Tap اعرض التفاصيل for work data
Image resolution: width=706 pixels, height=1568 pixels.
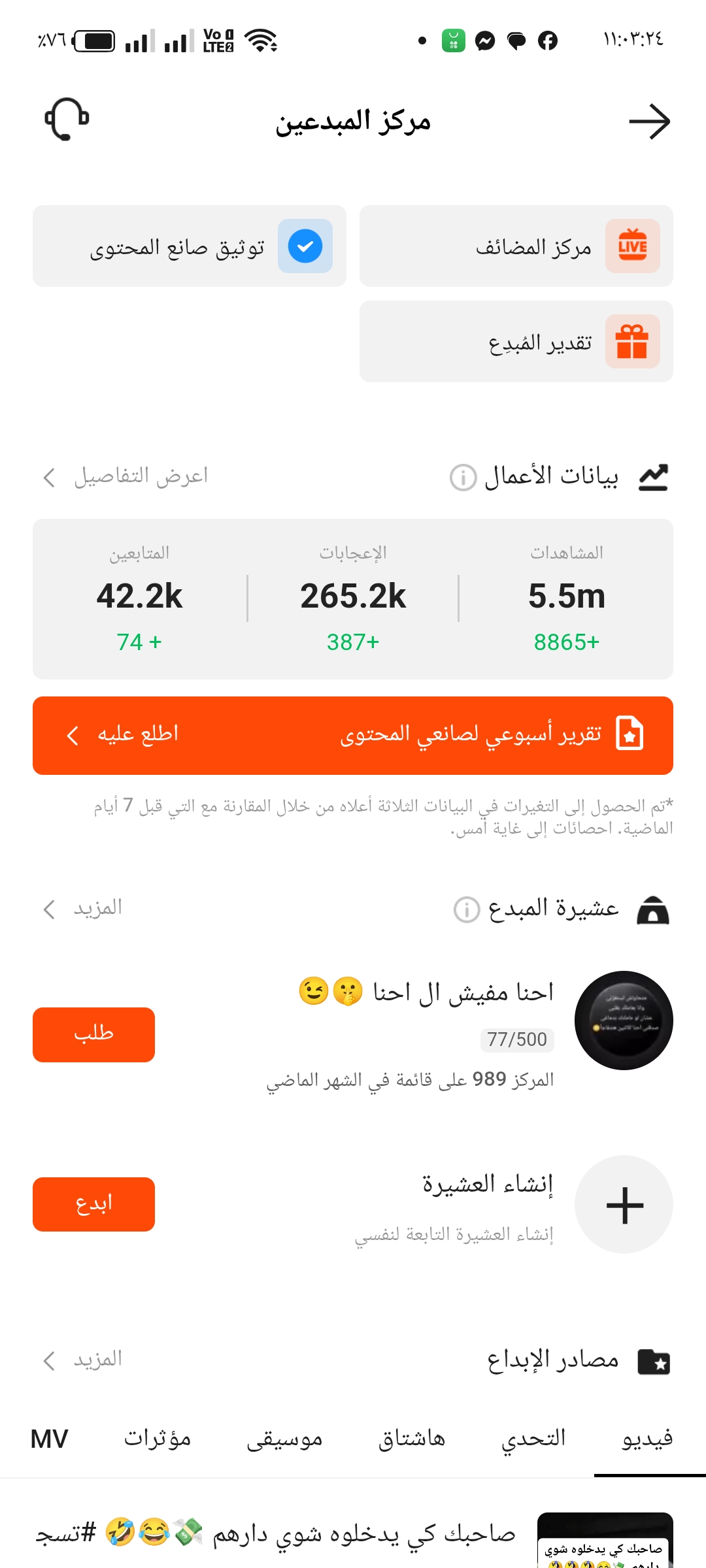126,476
